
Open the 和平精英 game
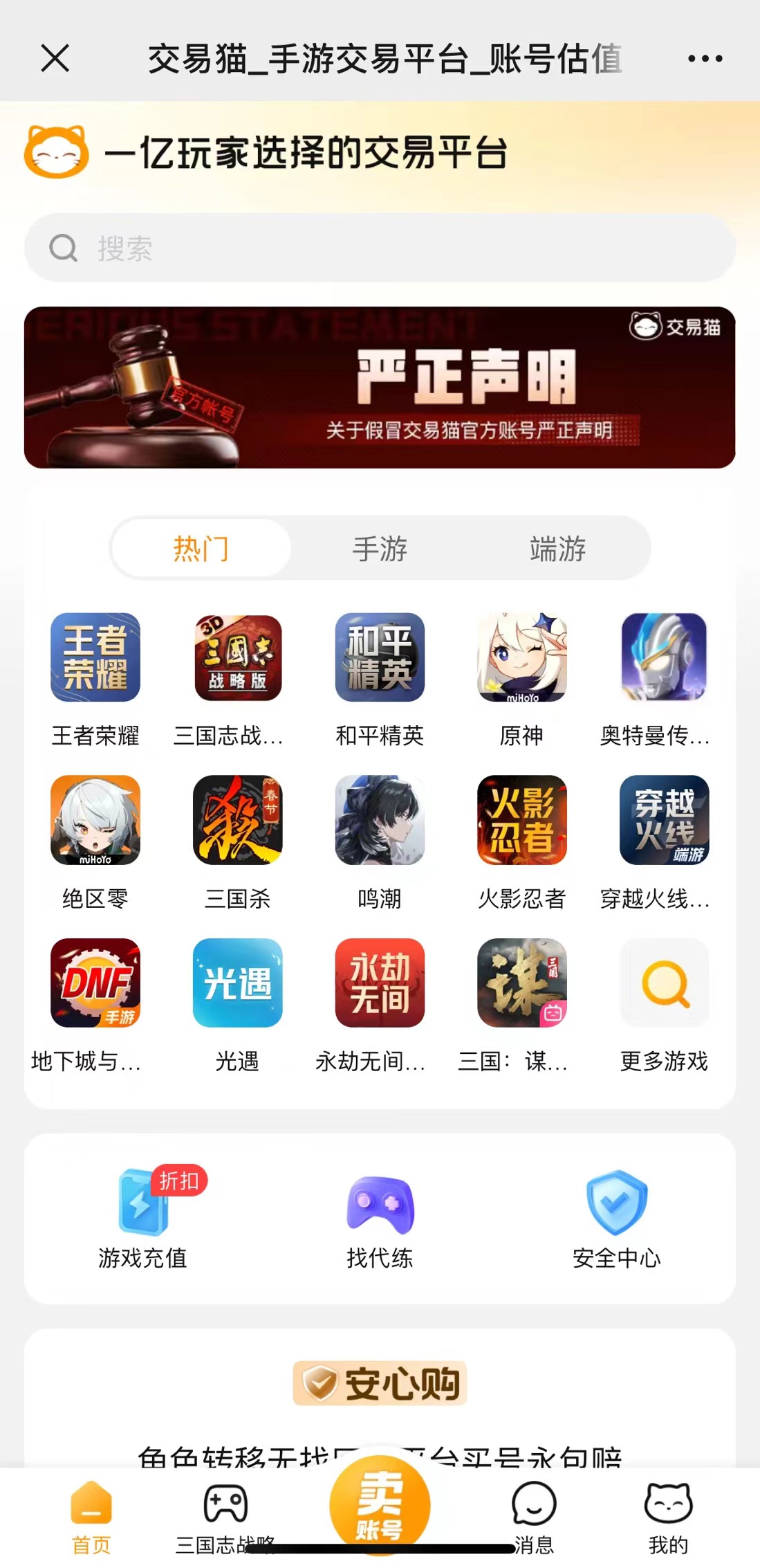coord(380,657)
